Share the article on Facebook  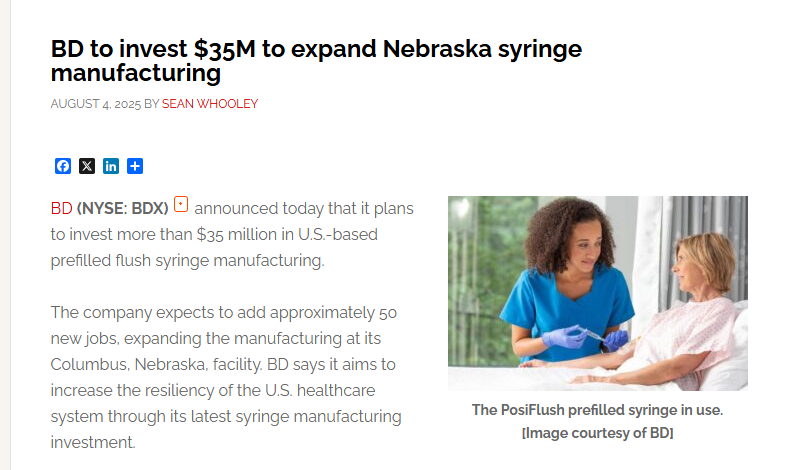pos(63,166)
